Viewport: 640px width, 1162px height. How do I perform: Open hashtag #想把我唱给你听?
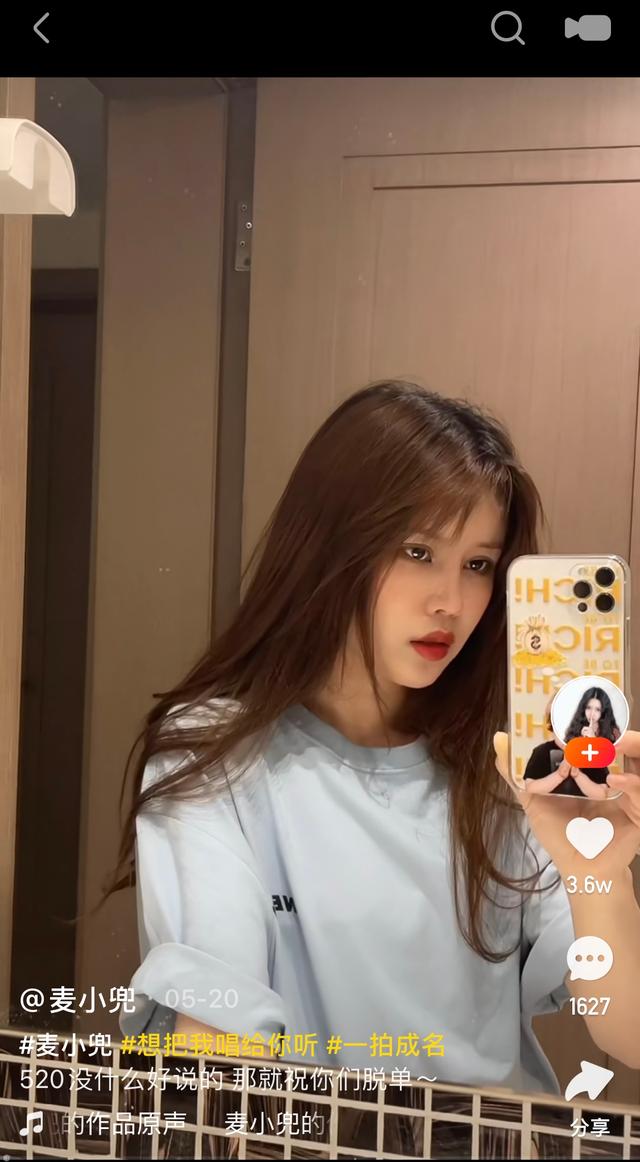pyautogui.click(x=219, y=1046)
